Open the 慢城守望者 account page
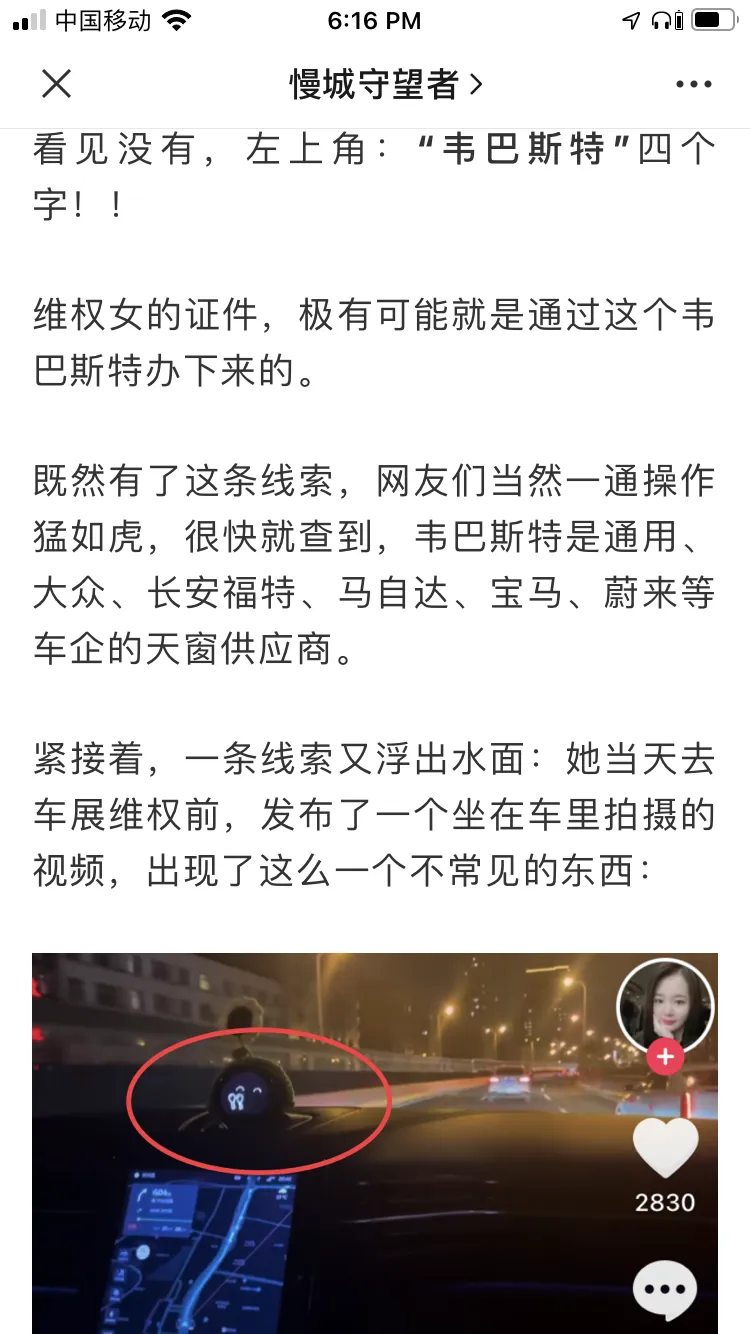This screenshot has width=750, height=1334. coord(385,85)
